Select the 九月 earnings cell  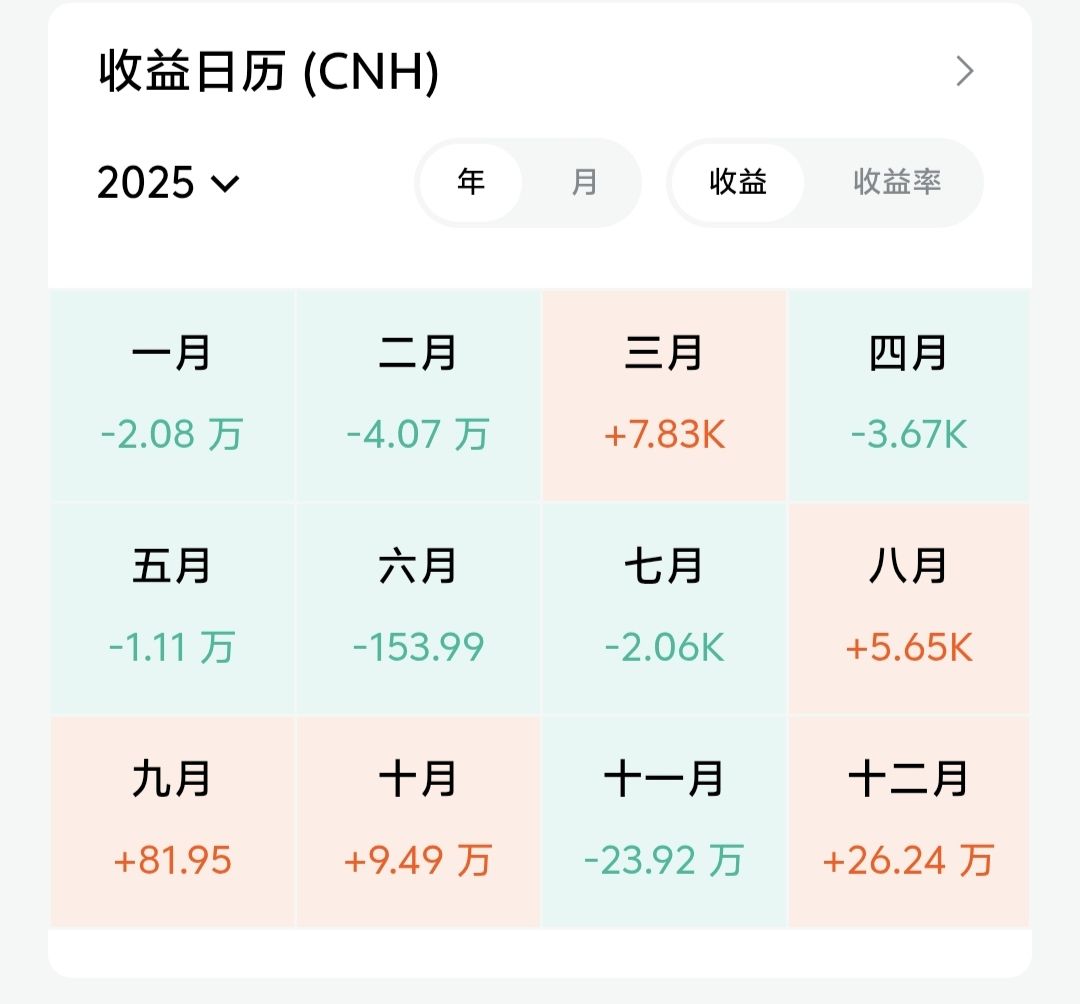point(172,821)
